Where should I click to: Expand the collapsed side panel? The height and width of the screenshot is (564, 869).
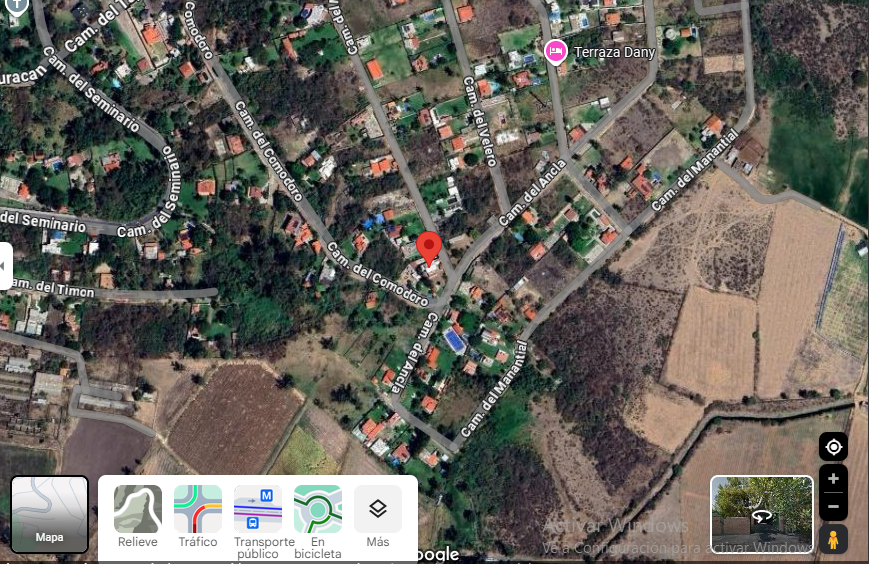pos(5,266)
